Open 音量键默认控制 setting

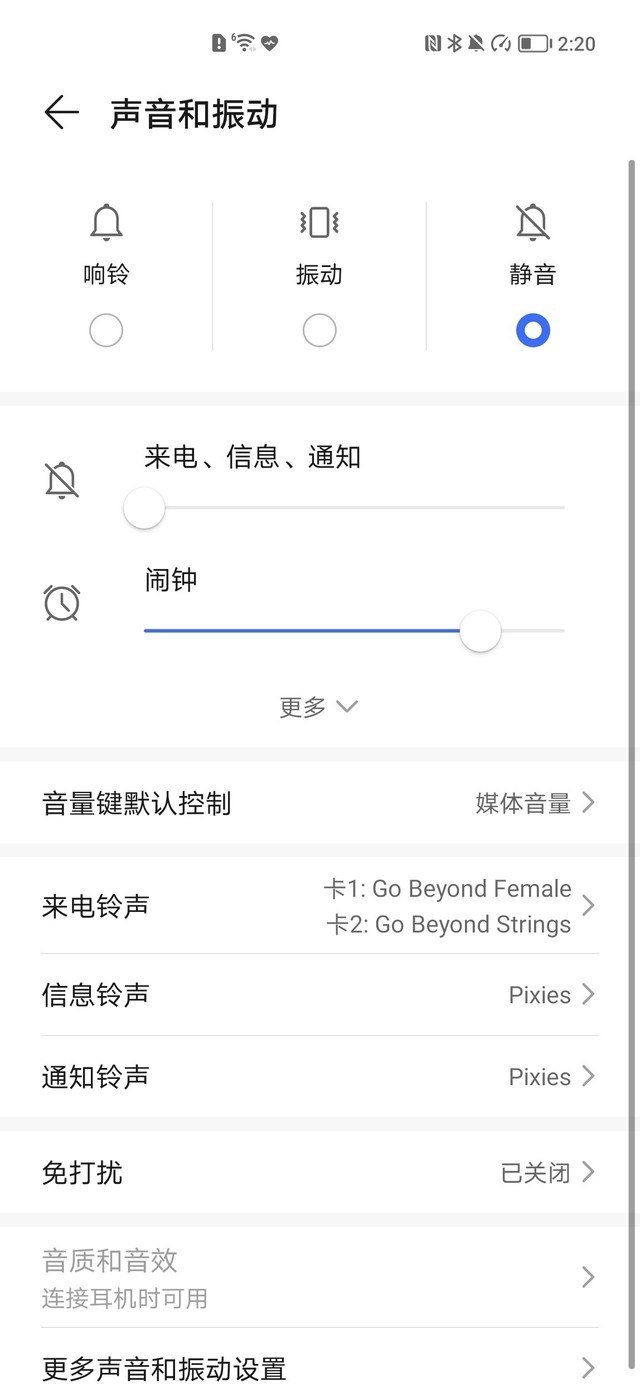pyautogui.click(x=318, y=803)
